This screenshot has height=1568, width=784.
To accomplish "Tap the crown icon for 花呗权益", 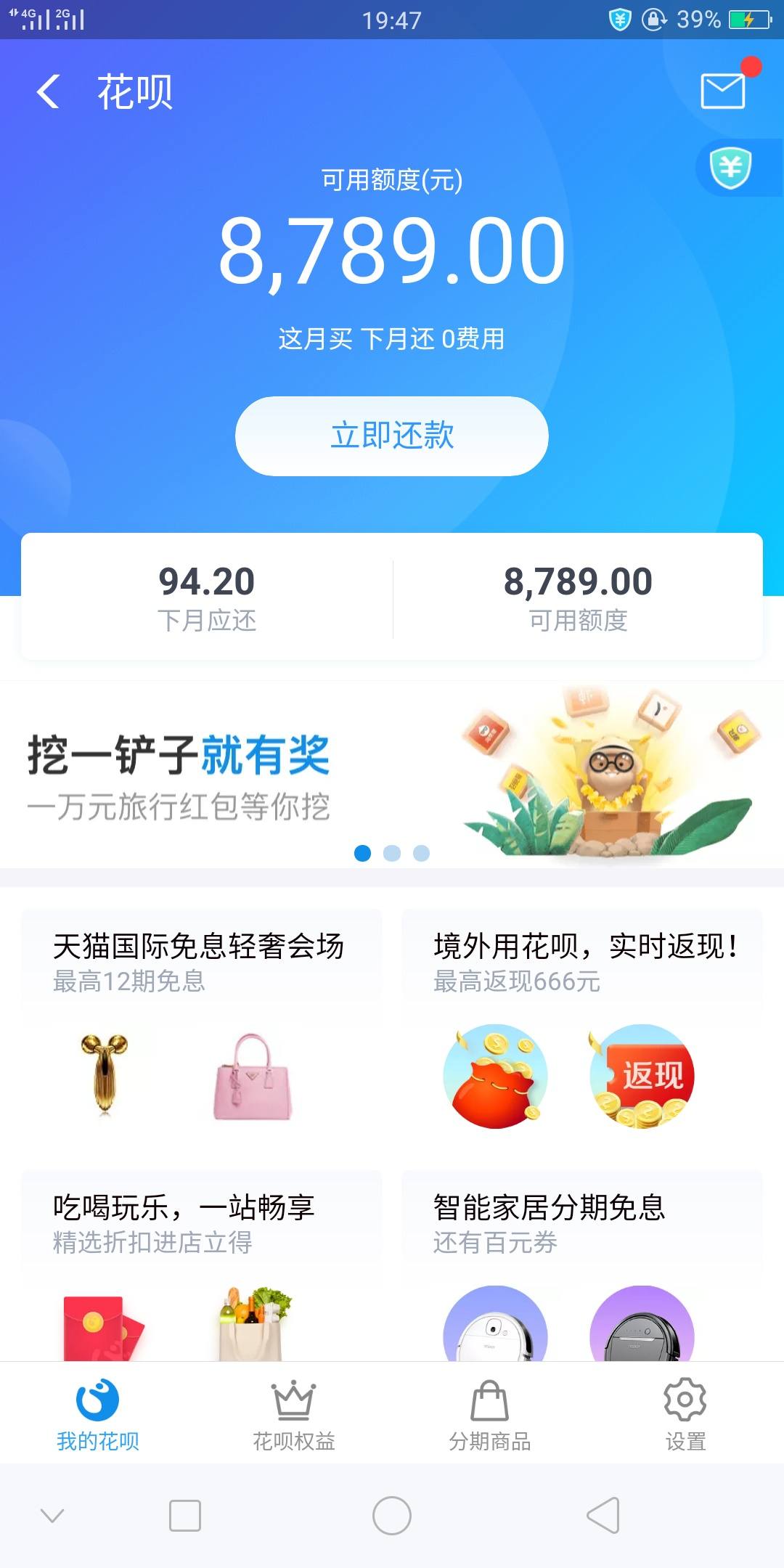I will click(293, 1400).
